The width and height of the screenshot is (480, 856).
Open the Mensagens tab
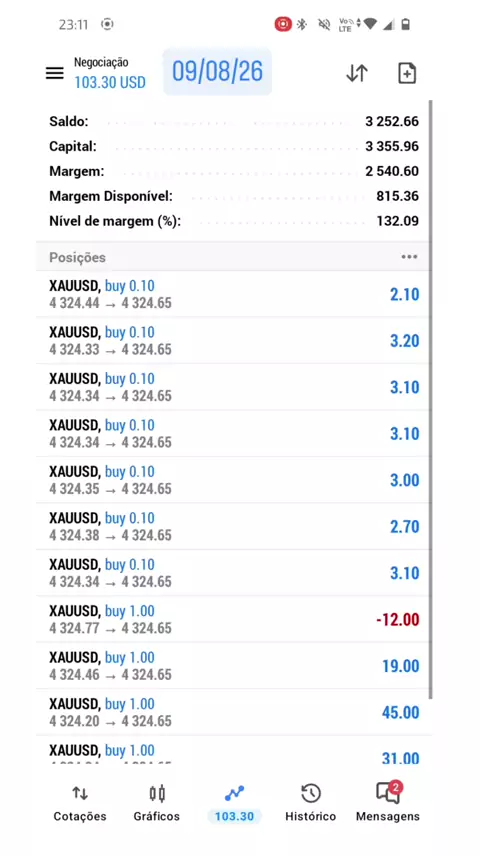pyautogui.click(x=388, y=803)
